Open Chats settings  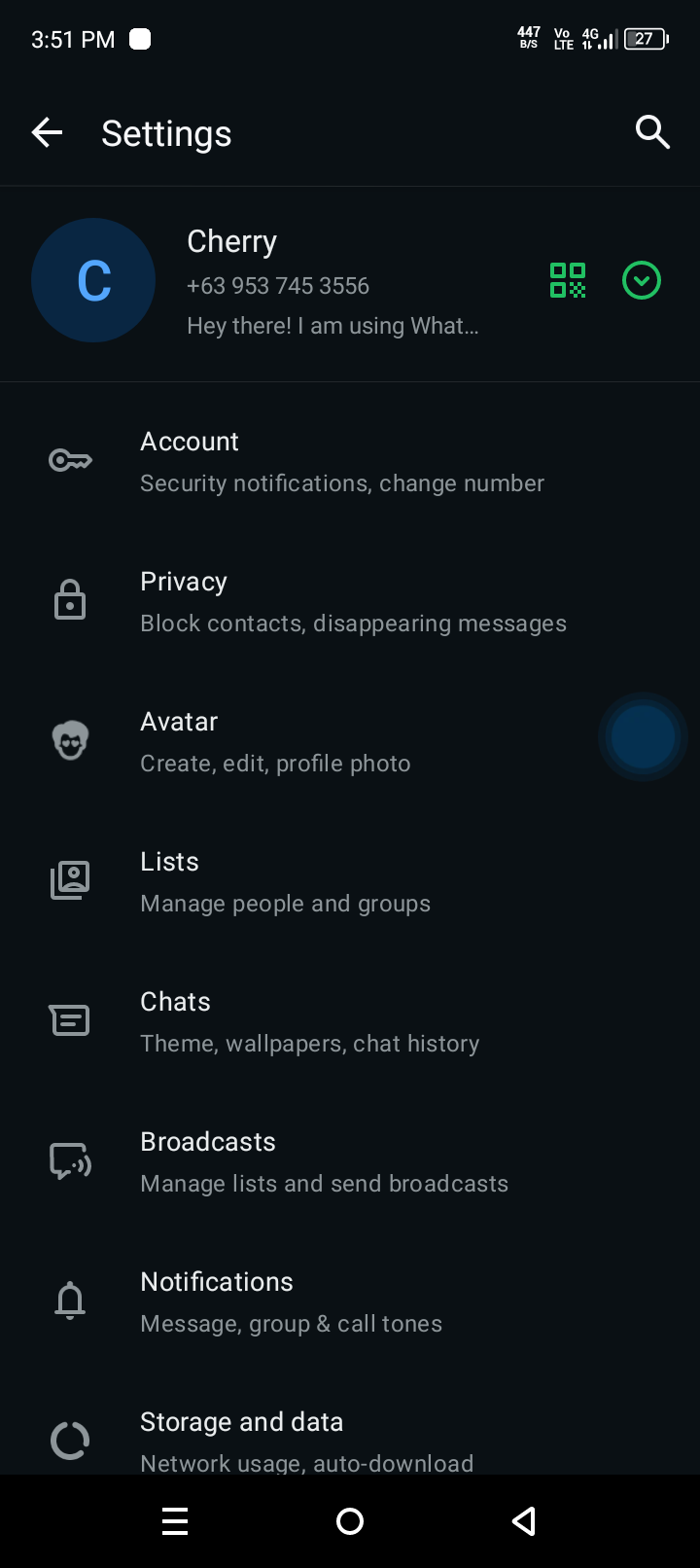click(x=309, y=1022)
